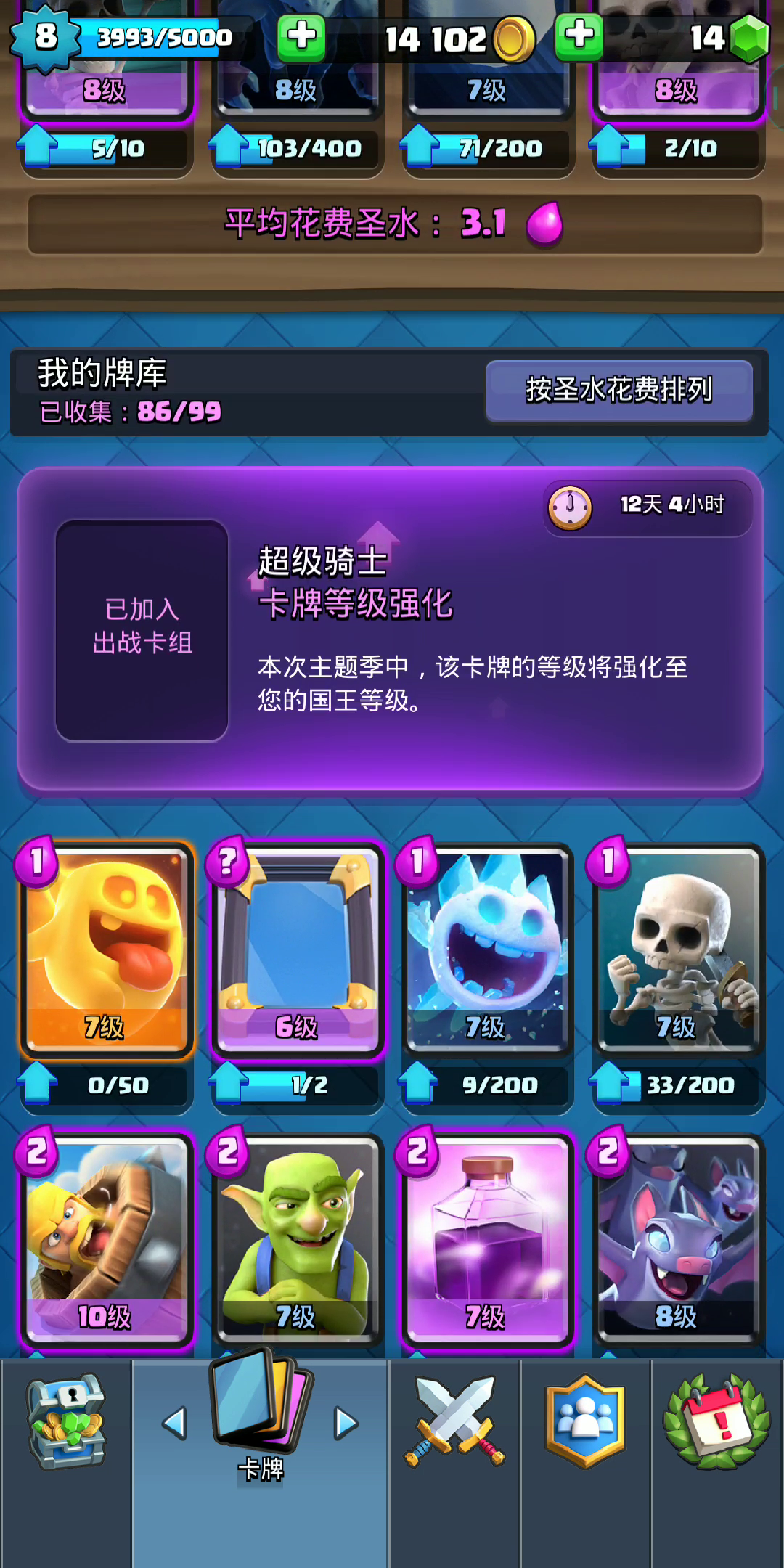
Task: Open the yellow Heal Spirit card
Action: coord(106,951)
